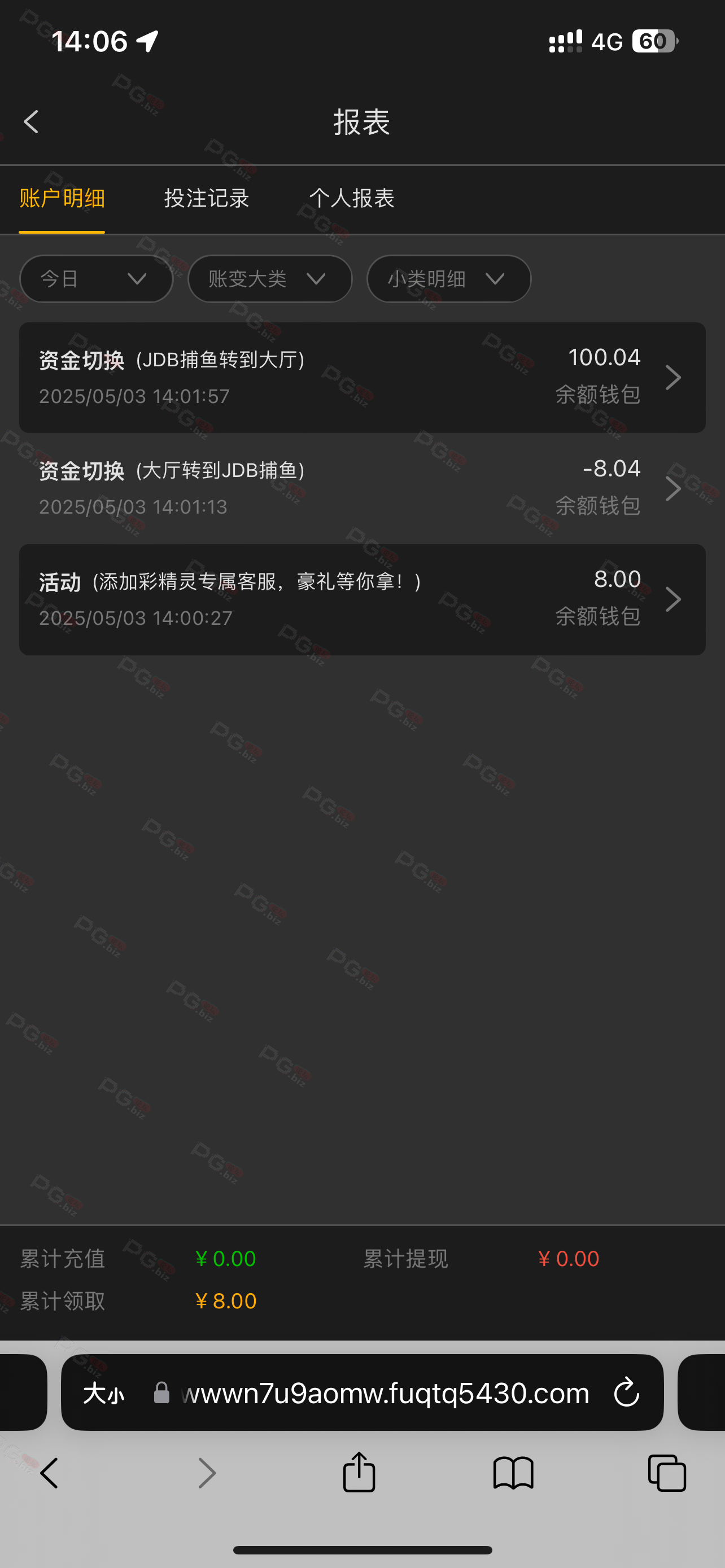Screen dimensions: 725x1568
Task: Switch to the 投注记录 tab
Action: [x=206, y=199]
